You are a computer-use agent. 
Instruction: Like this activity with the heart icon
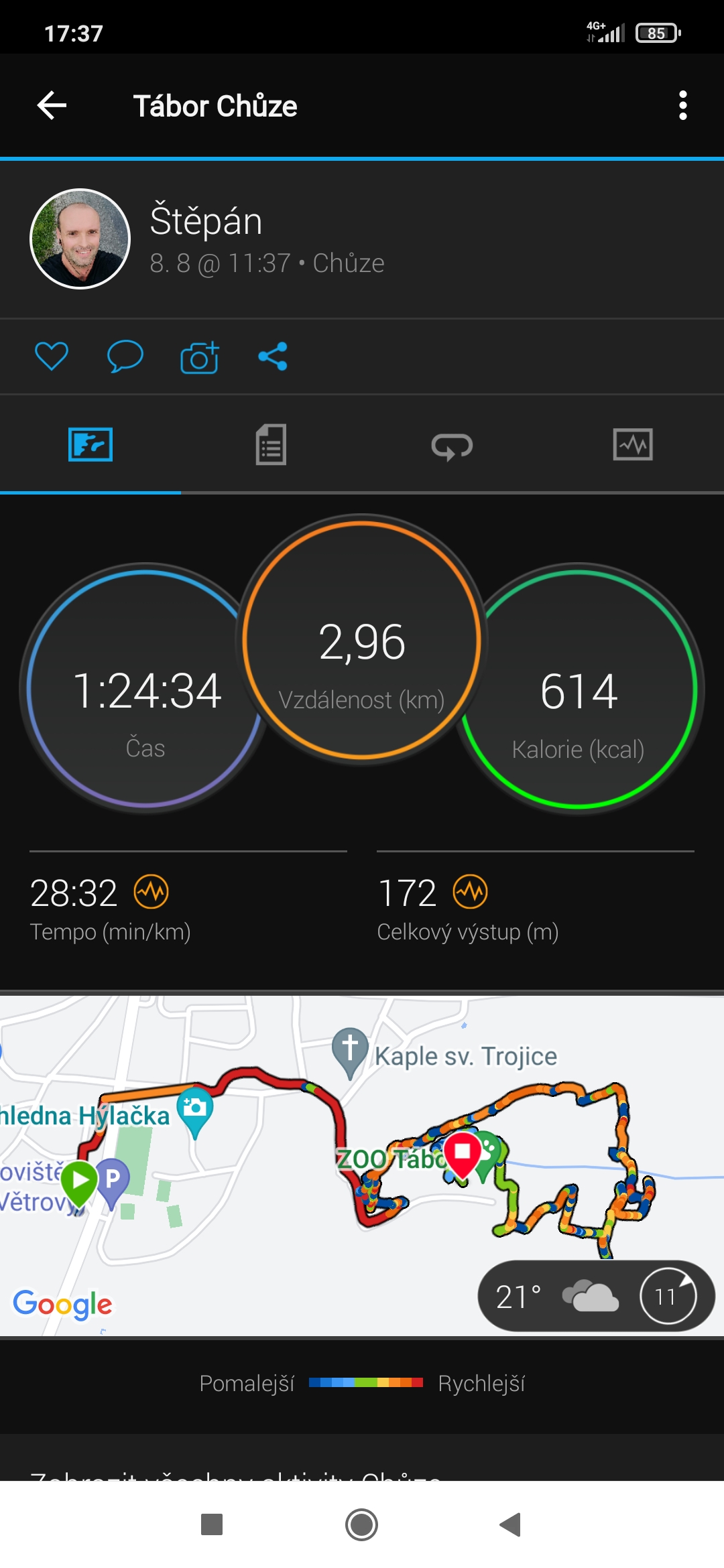point(52,356)
